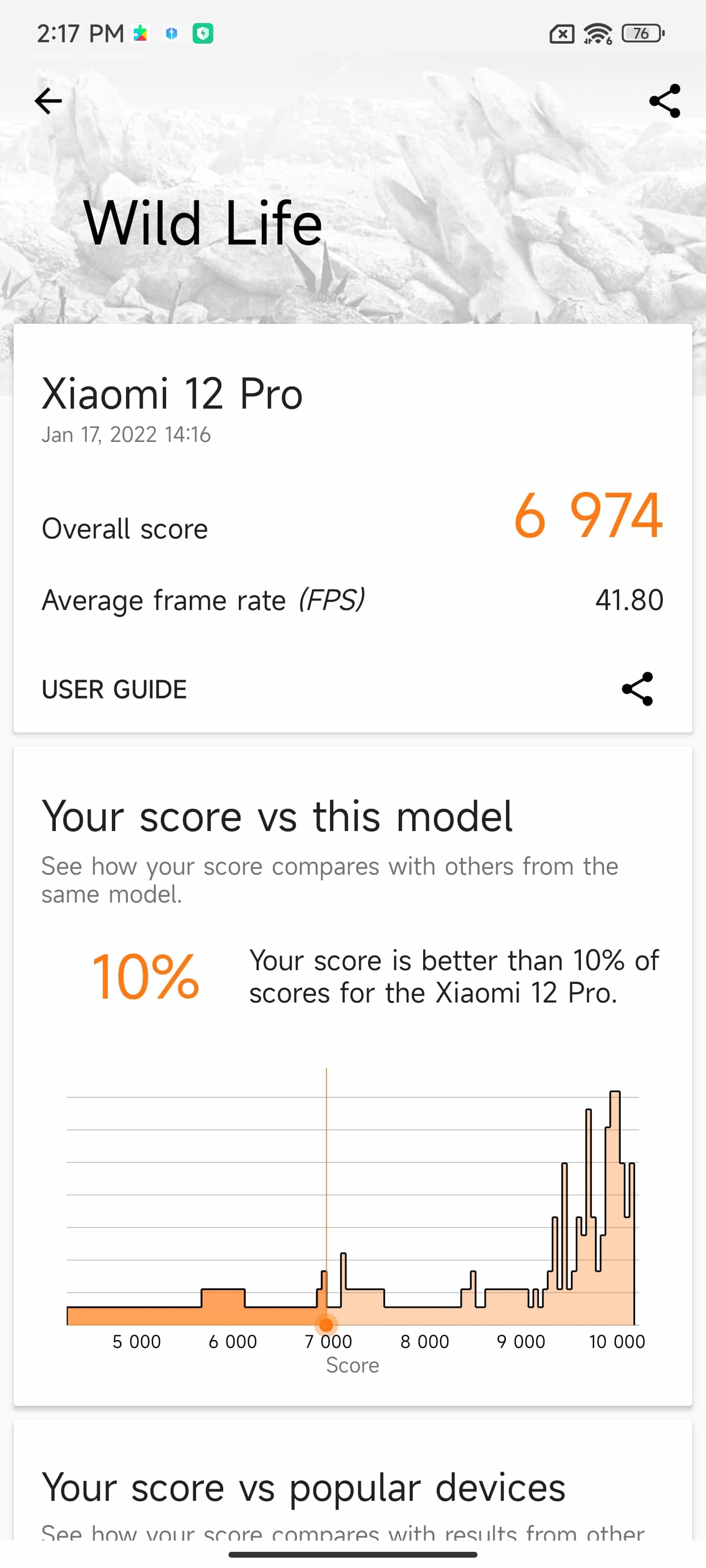Share score next to USER GUIDE
Viewport: 706px width, 1568px height.
click(637, 689)
